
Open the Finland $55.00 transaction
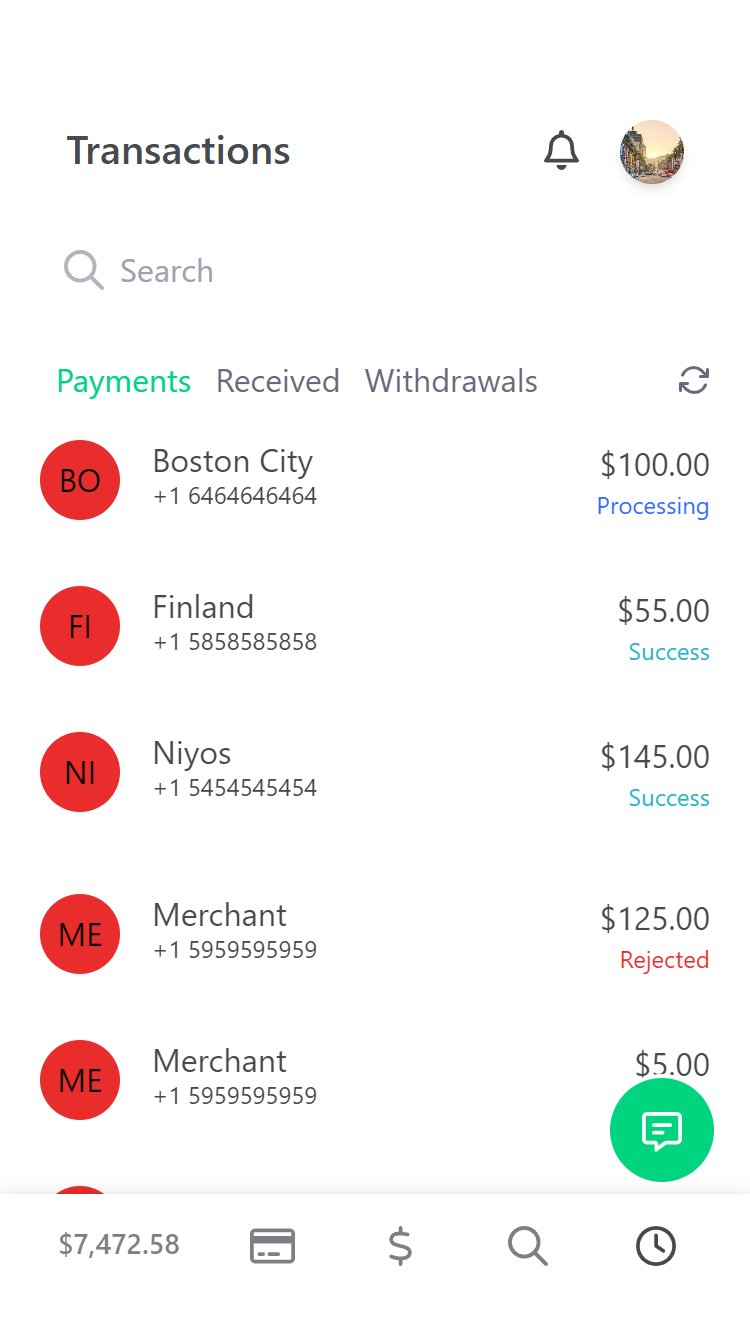click(x=374, y=626)
